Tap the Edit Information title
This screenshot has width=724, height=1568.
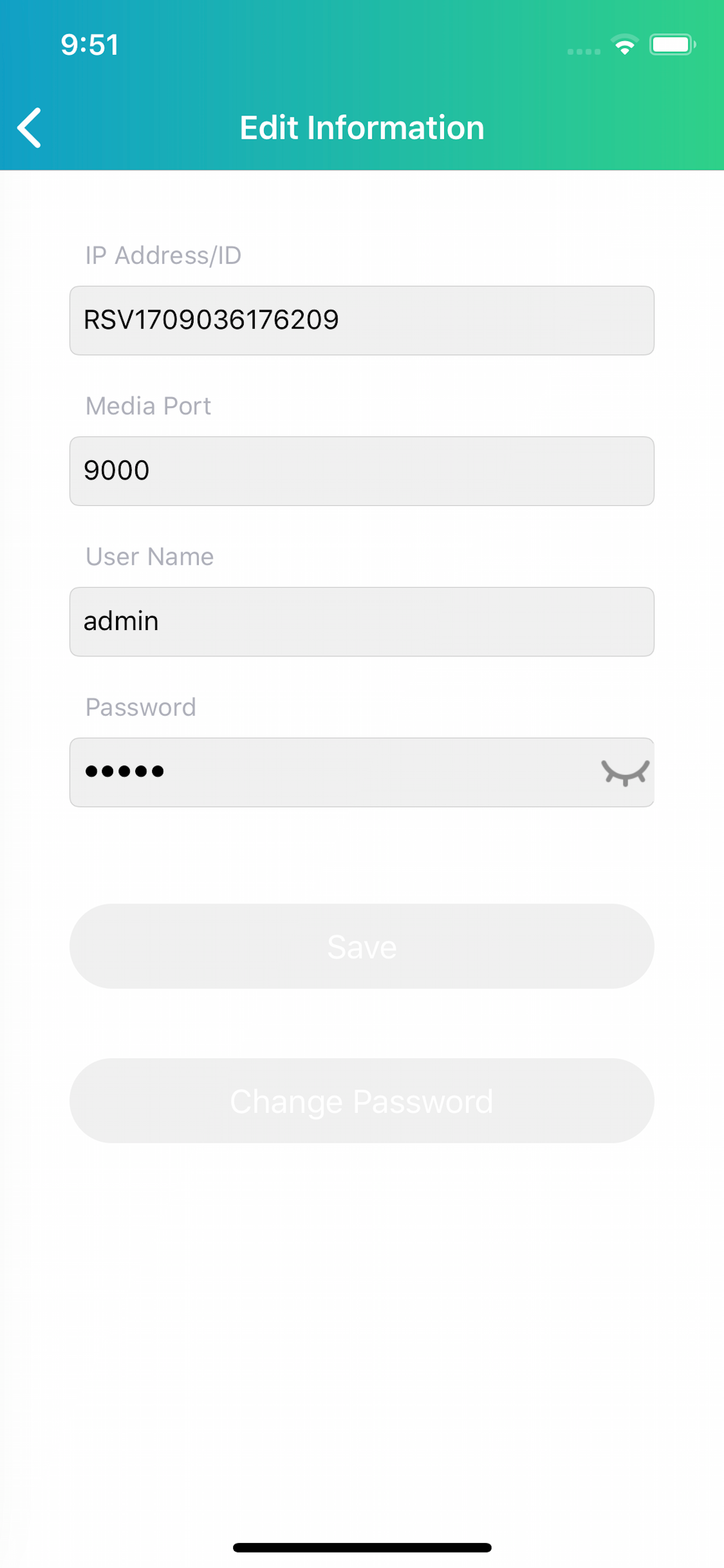tap(361, 128)
